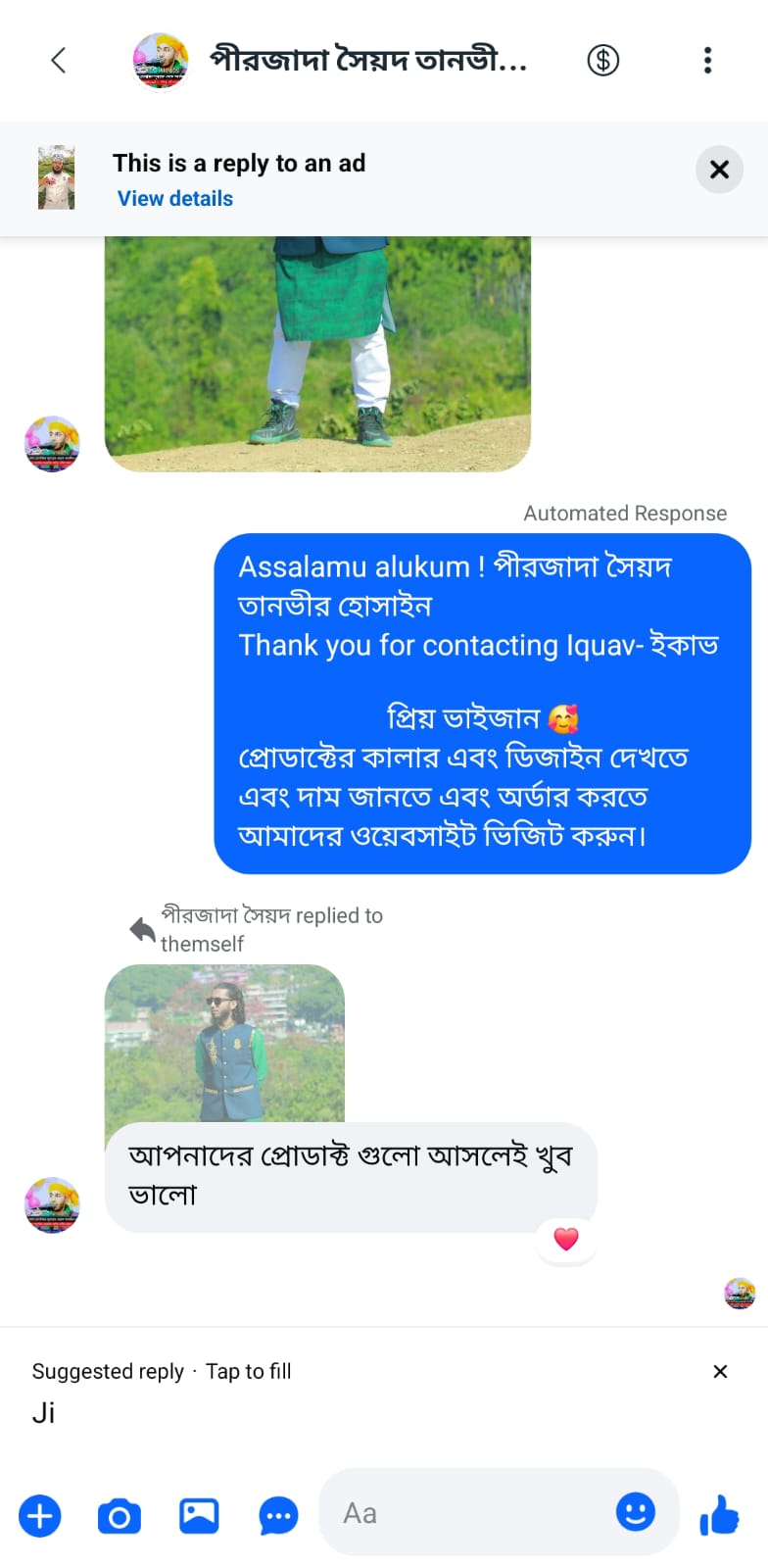Tap the sender avatar beside the customer message
Screen dimensions: 768x1568
51,1205
